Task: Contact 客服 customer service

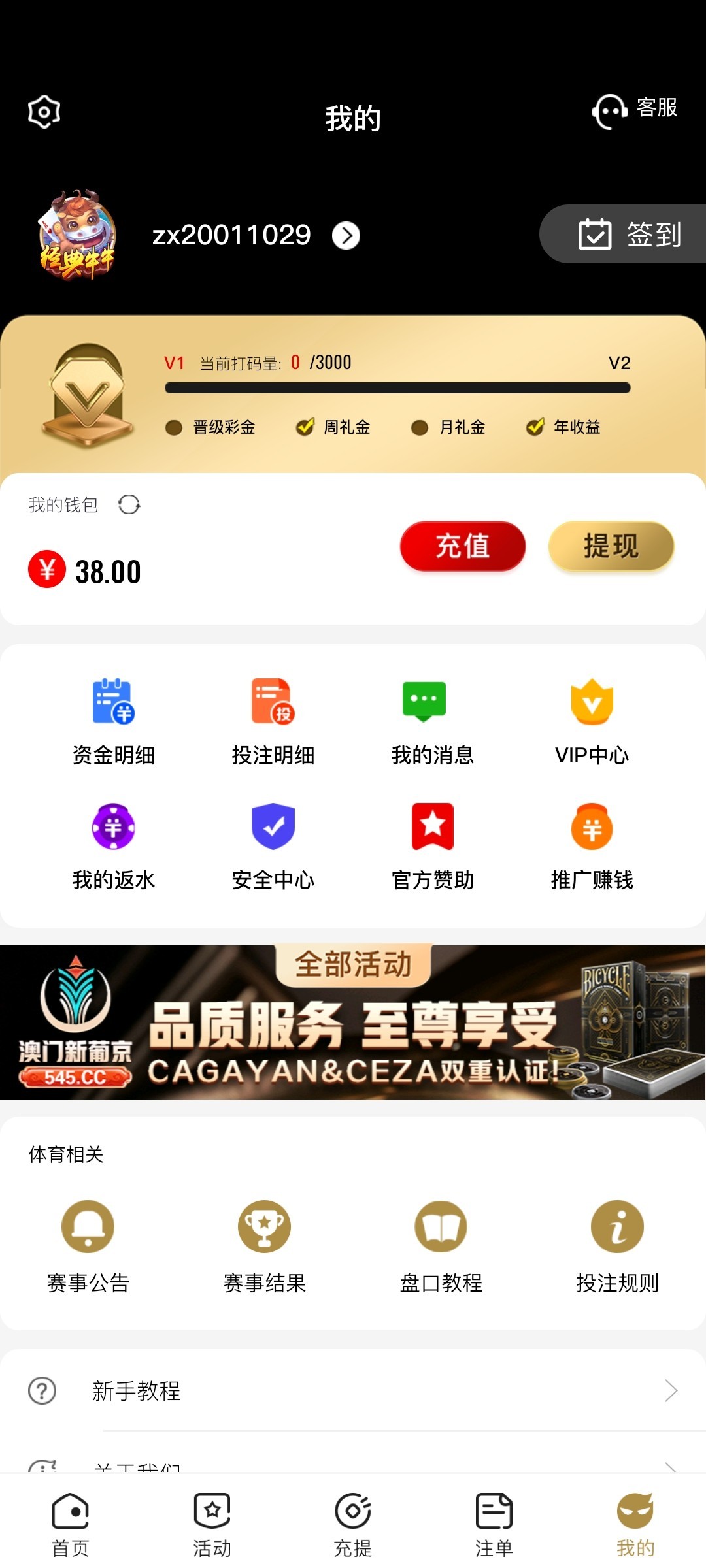Action: [x=634, y=110]
